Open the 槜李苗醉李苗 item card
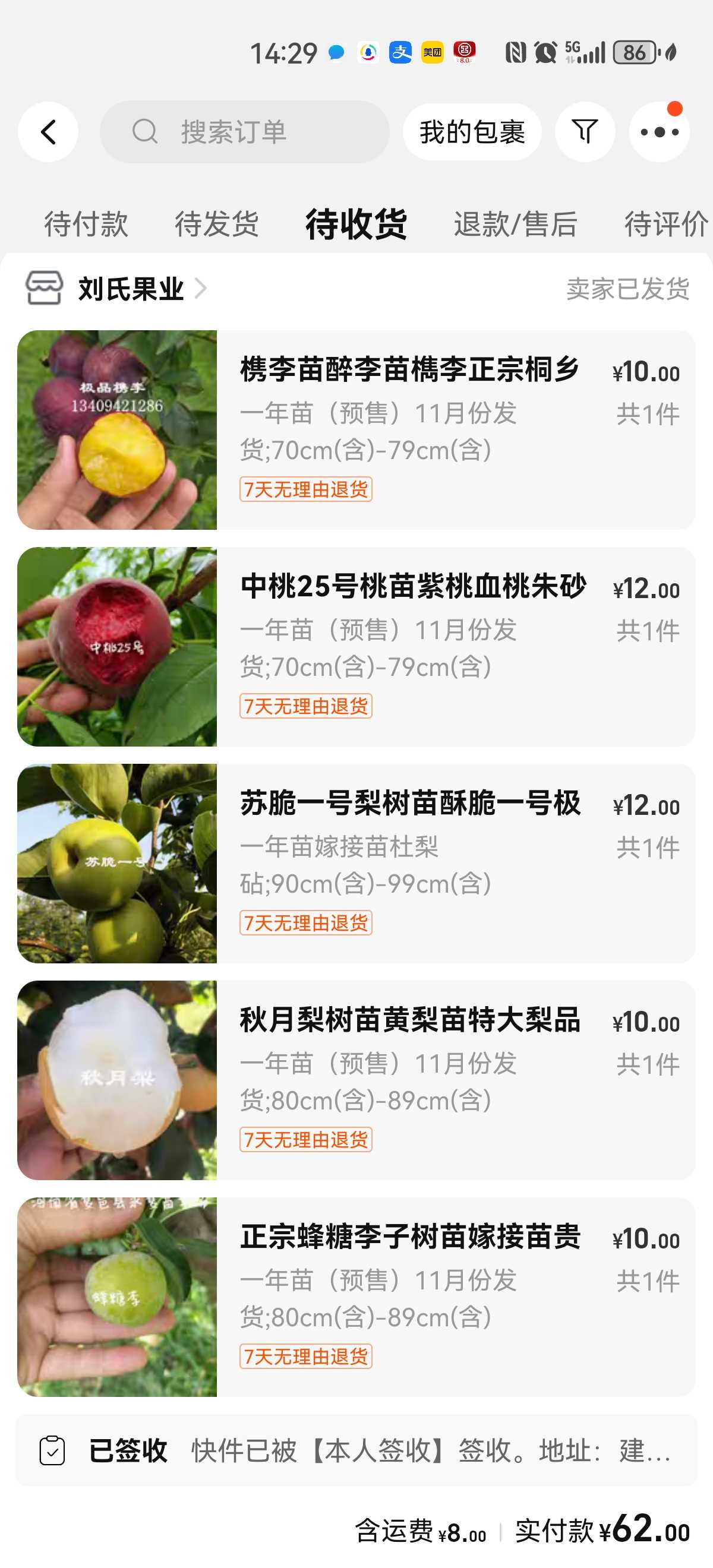The height and width of the screenshot is (1568, 713). point(356,430)
